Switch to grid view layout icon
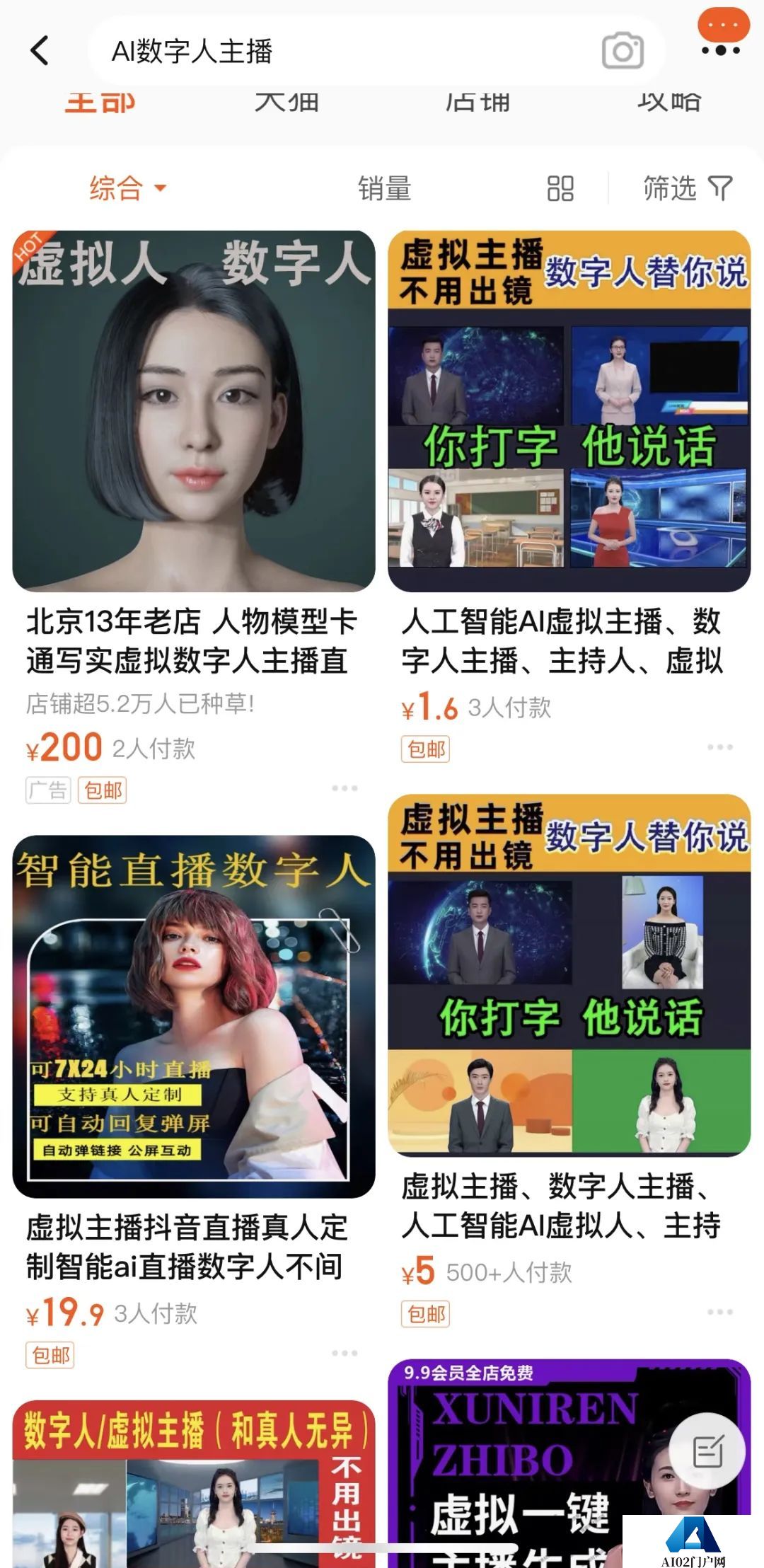The height and width of the screenshot is (1568, 764). 558,189
